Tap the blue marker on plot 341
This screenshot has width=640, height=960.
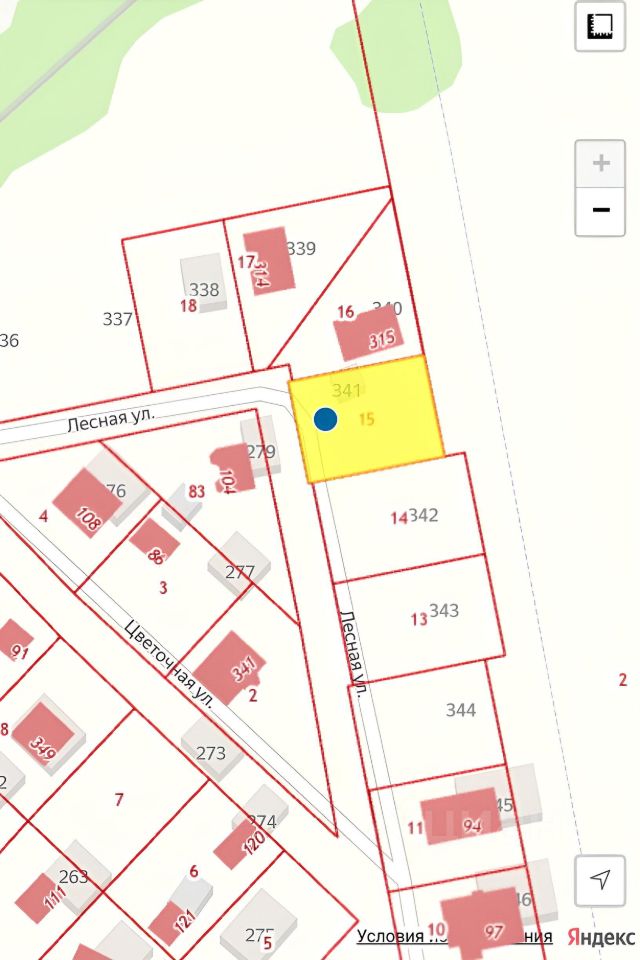[x=325, y=419]
